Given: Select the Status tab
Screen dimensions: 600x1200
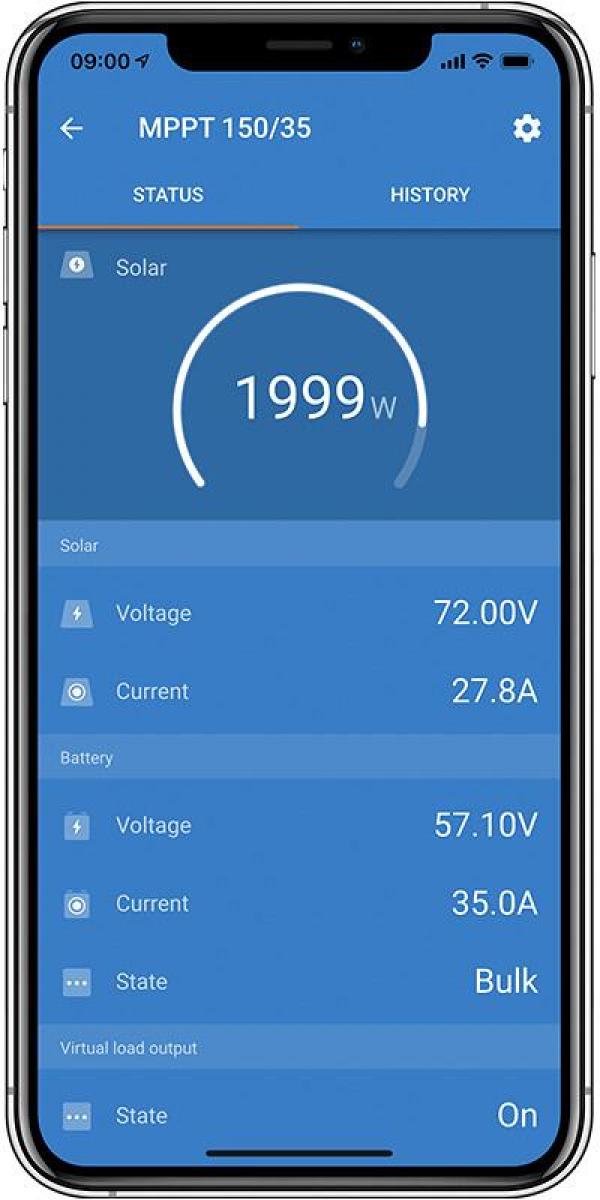Looking at the screenshot, I should pos(168,195).
